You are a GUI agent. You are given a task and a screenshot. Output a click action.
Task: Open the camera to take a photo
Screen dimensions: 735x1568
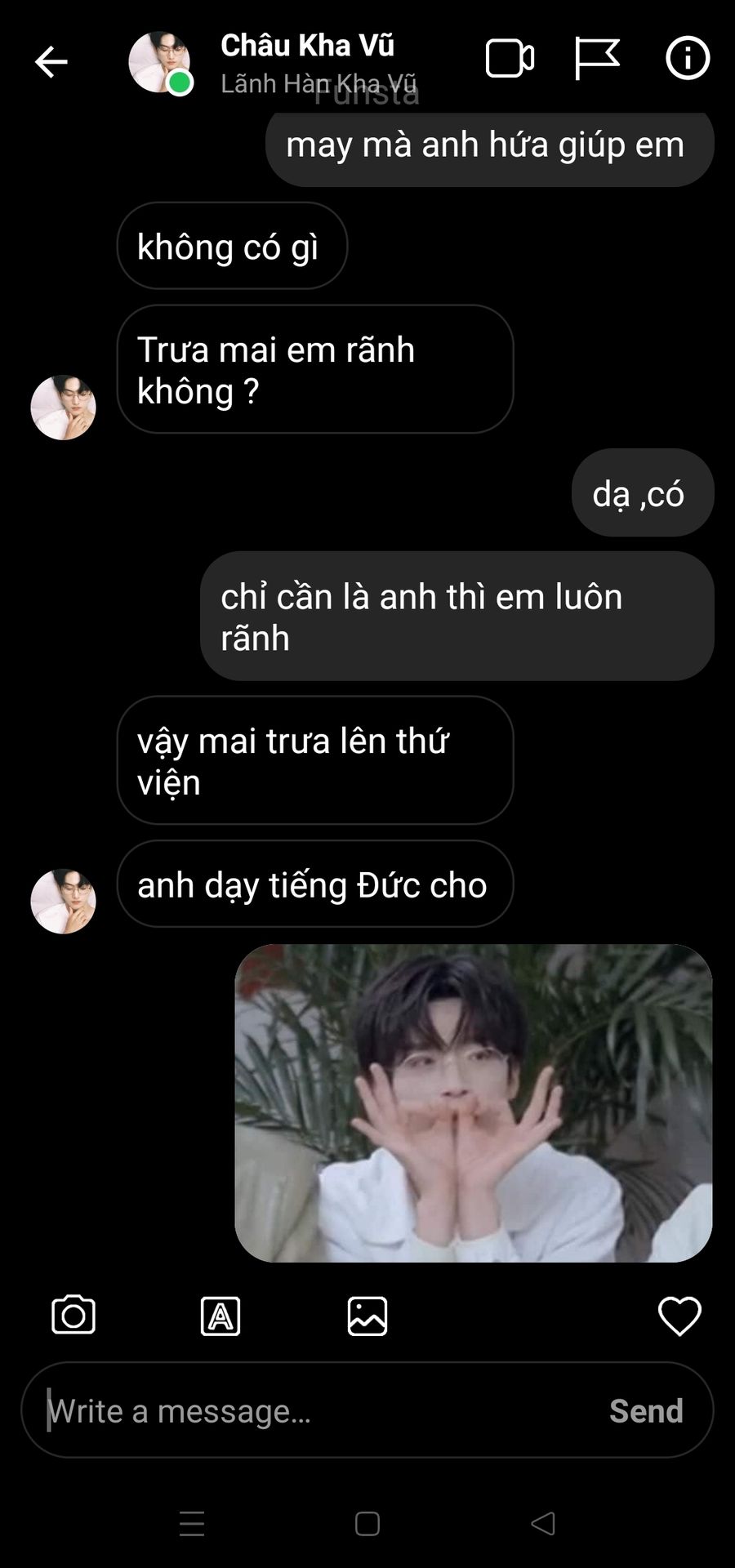click(x=73, y=1316)
